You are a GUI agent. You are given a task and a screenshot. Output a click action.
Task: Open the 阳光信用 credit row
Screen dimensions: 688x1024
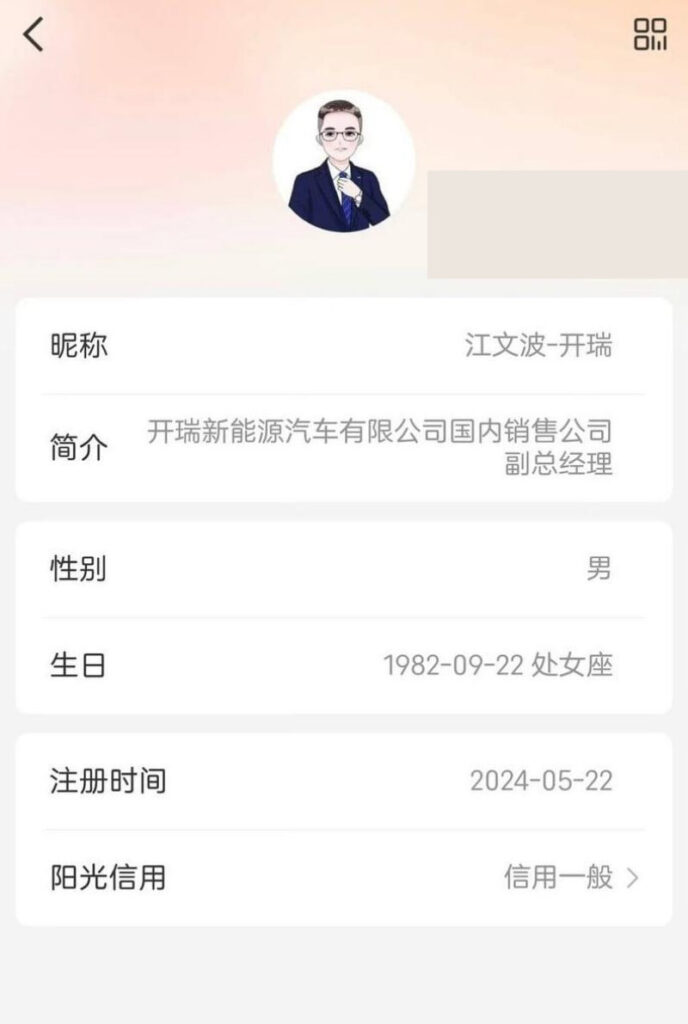pyautogui.click(x=344, y=878)
